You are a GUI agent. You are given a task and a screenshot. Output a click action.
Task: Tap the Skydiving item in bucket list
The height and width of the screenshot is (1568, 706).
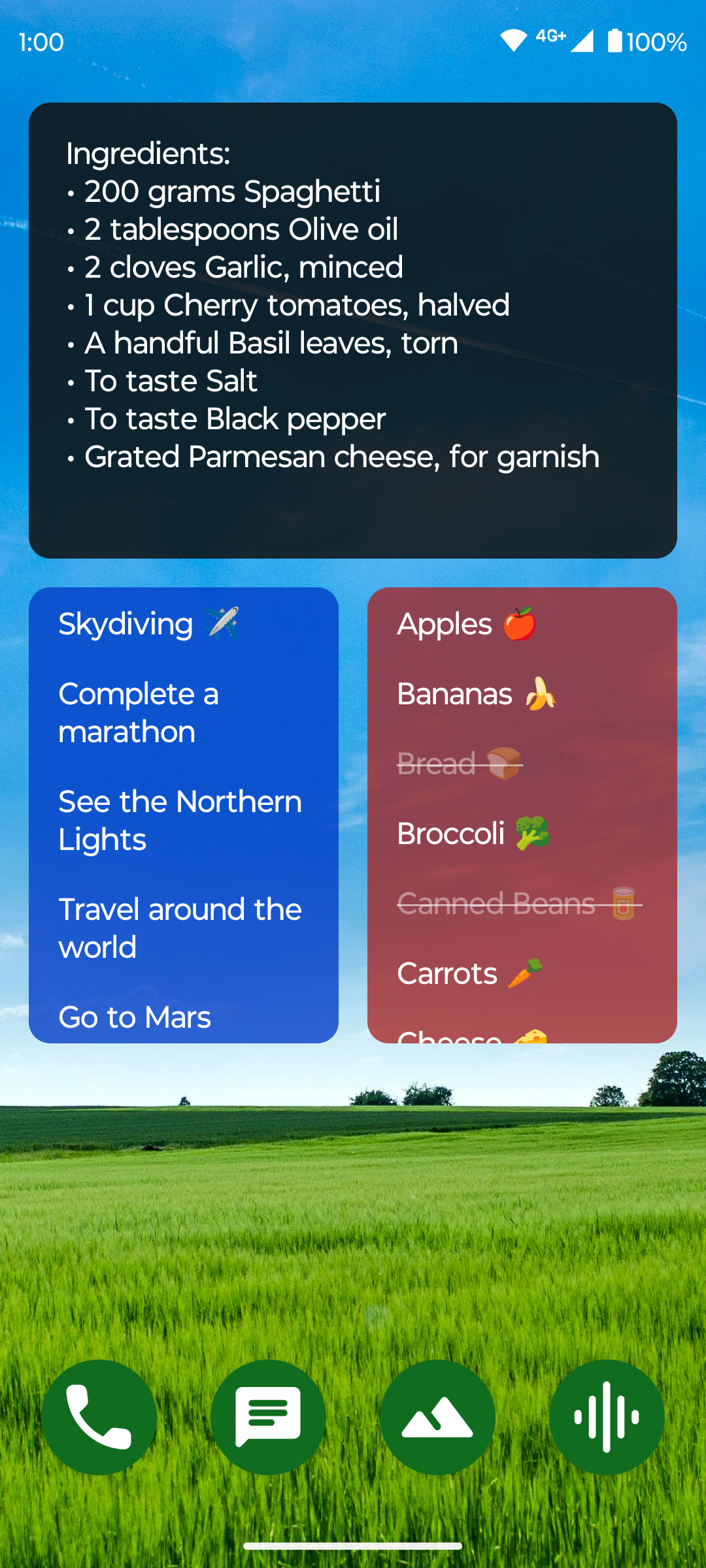(x=149, y=623)
